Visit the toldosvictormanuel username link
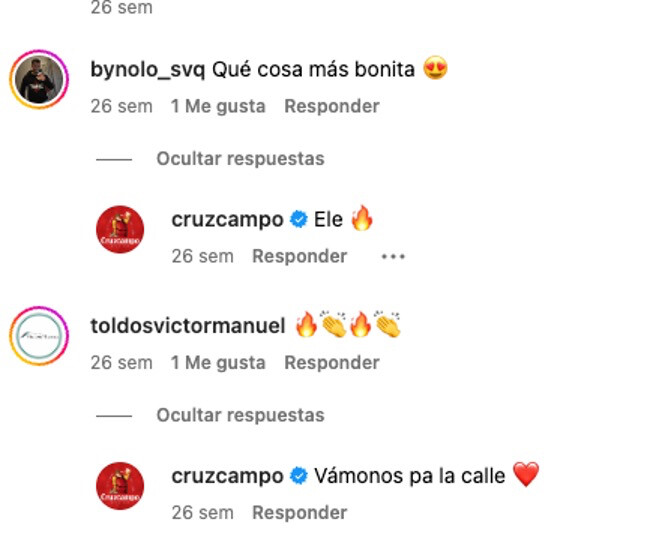656x534 pixels. click(188, 326)
